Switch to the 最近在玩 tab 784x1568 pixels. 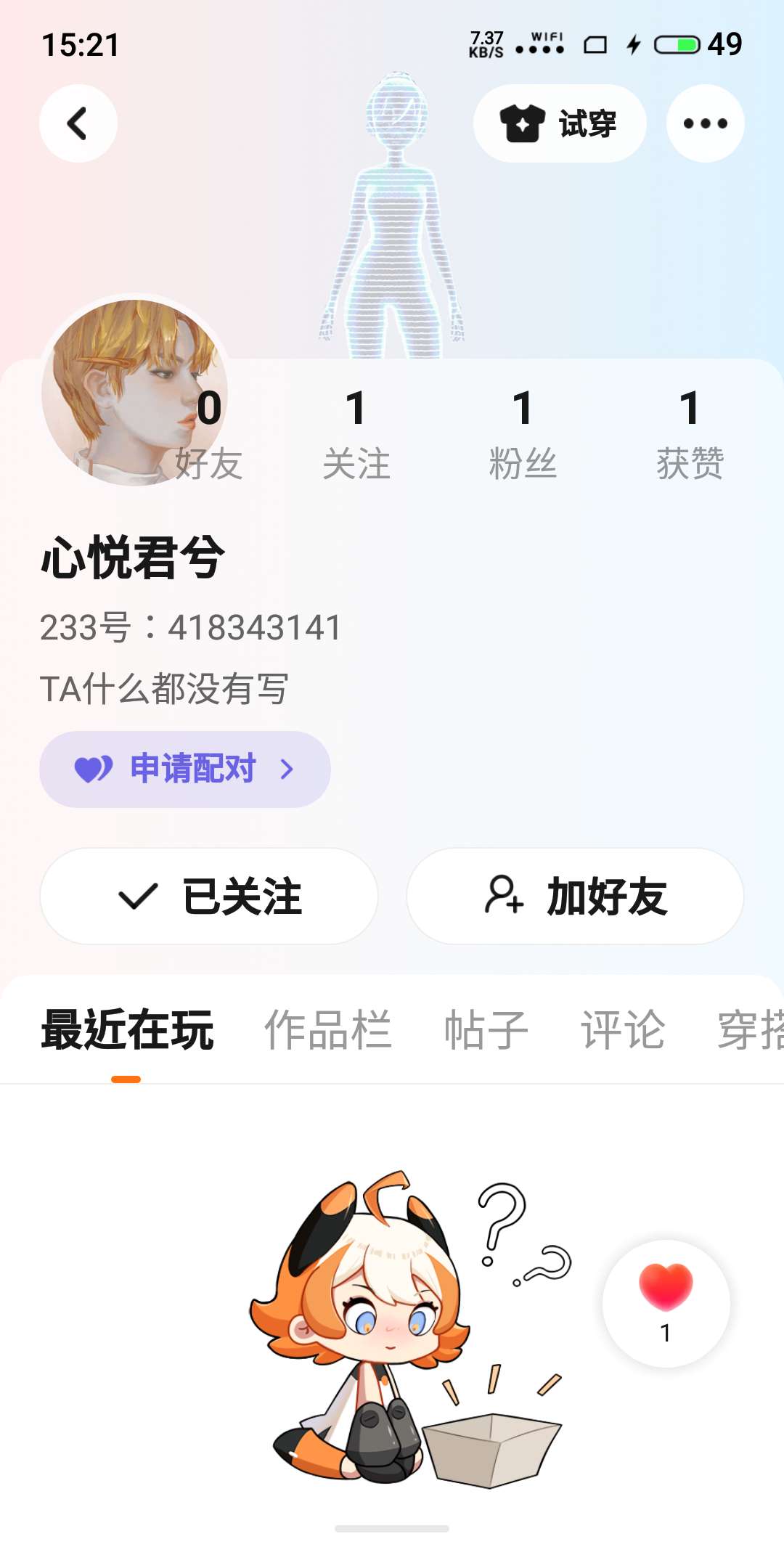[127, 1029]
